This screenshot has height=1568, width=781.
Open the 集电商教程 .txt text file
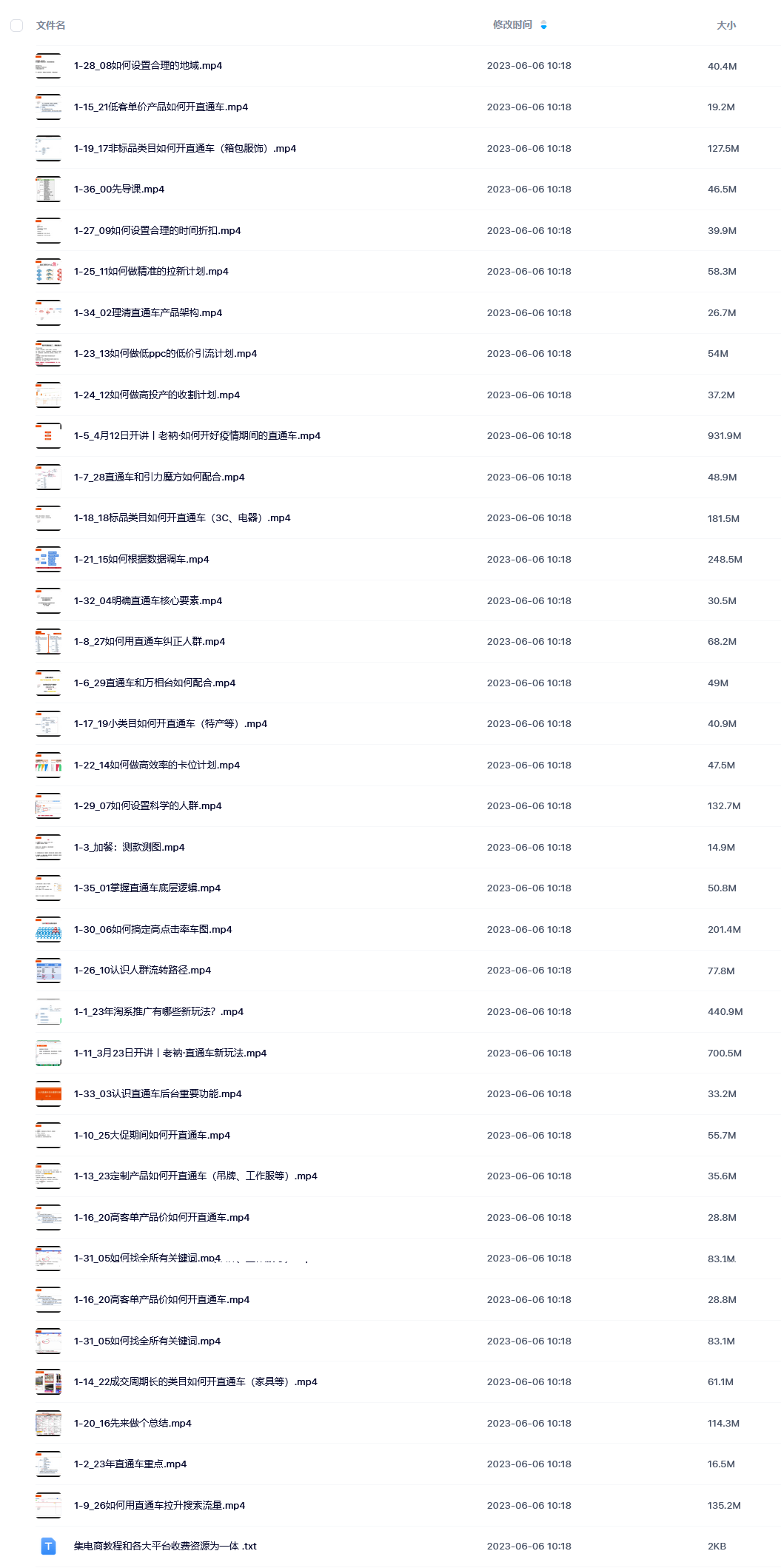(165, 1547)
